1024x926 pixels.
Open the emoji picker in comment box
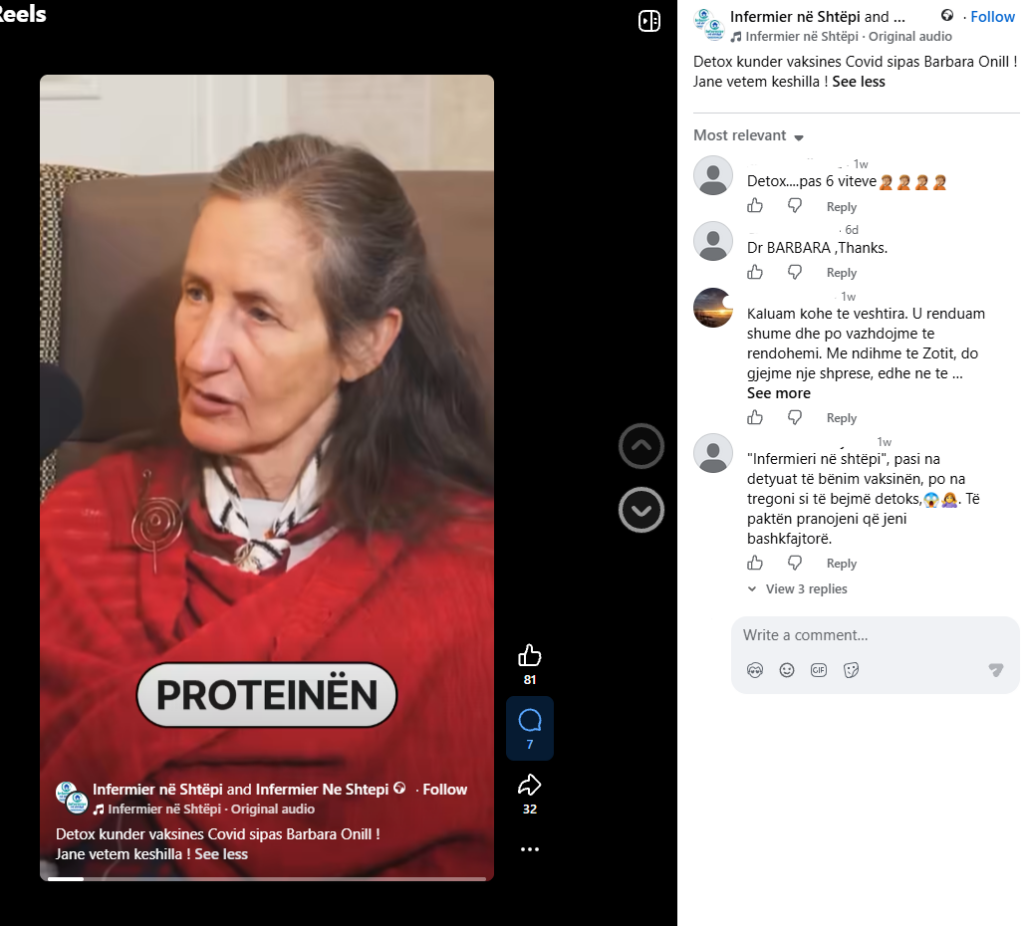click(x=787, y=670)
